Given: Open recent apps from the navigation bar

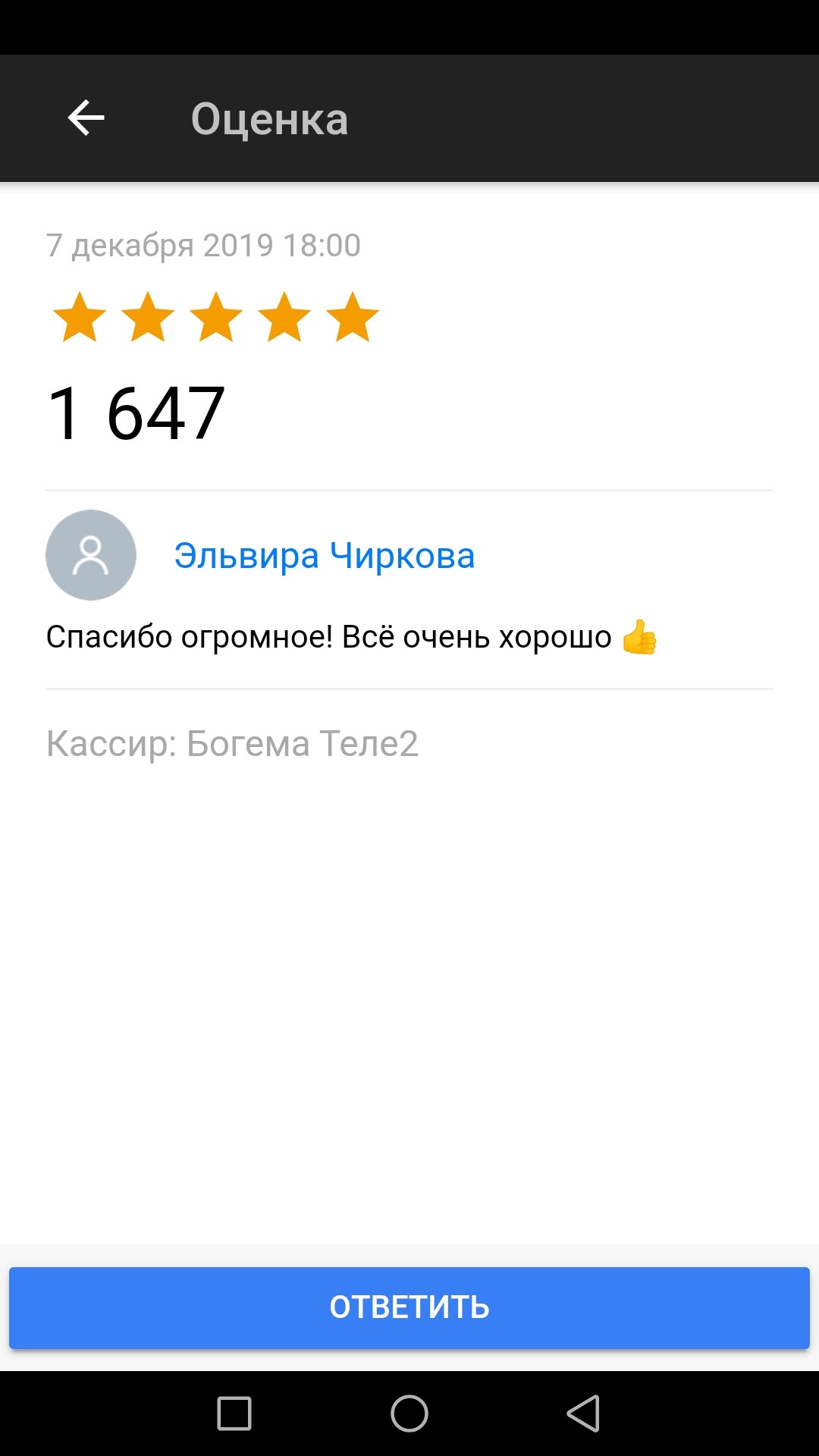Looking at the screenshot, I should [234, 1414].
